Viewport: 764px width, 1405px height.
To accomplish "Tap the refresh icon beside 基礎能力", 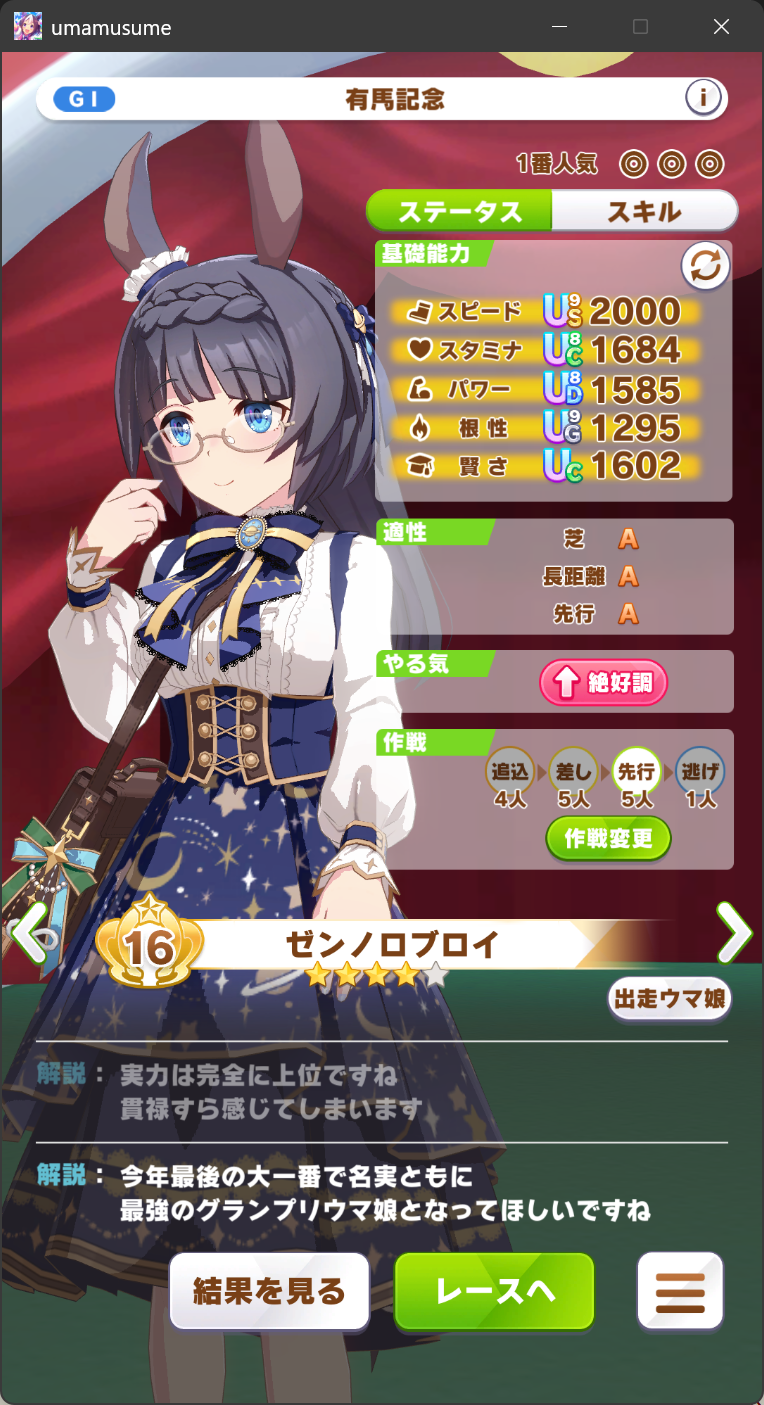I will click(x=705, y=267).
